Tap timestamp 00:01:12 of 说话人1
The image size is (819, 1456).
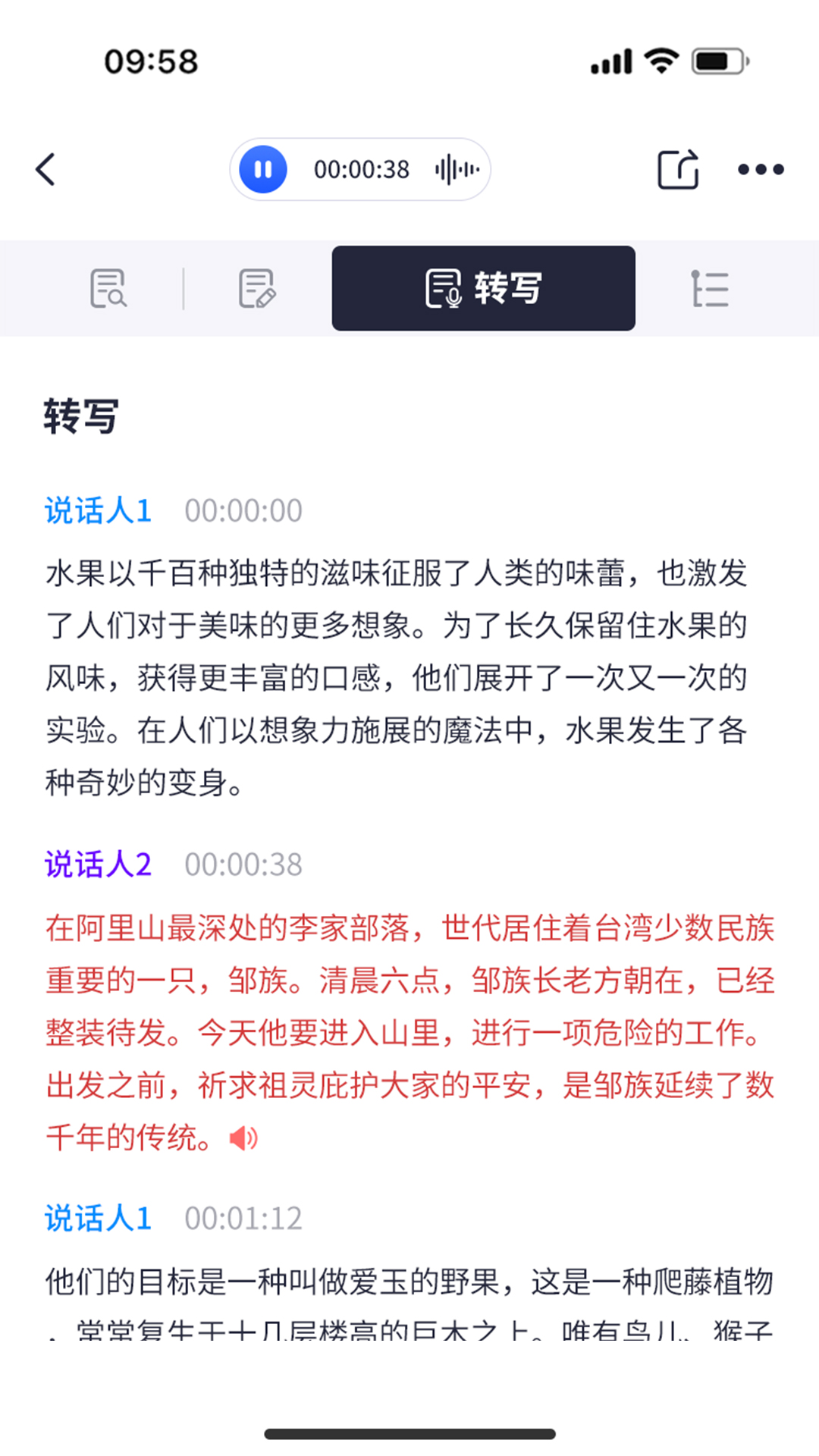point(243,1217)
